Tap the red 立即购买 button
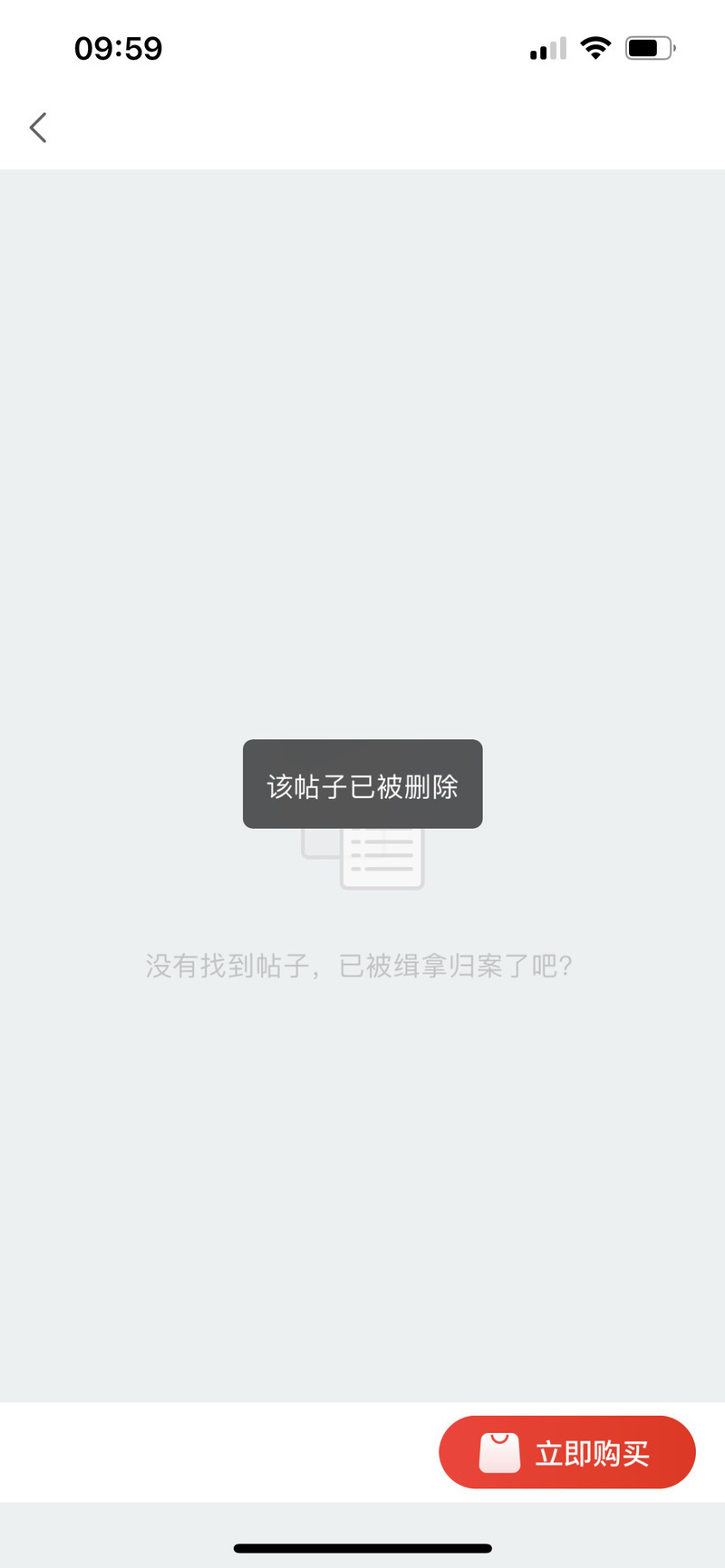The image size is (725, 1568). (567, 1452)
